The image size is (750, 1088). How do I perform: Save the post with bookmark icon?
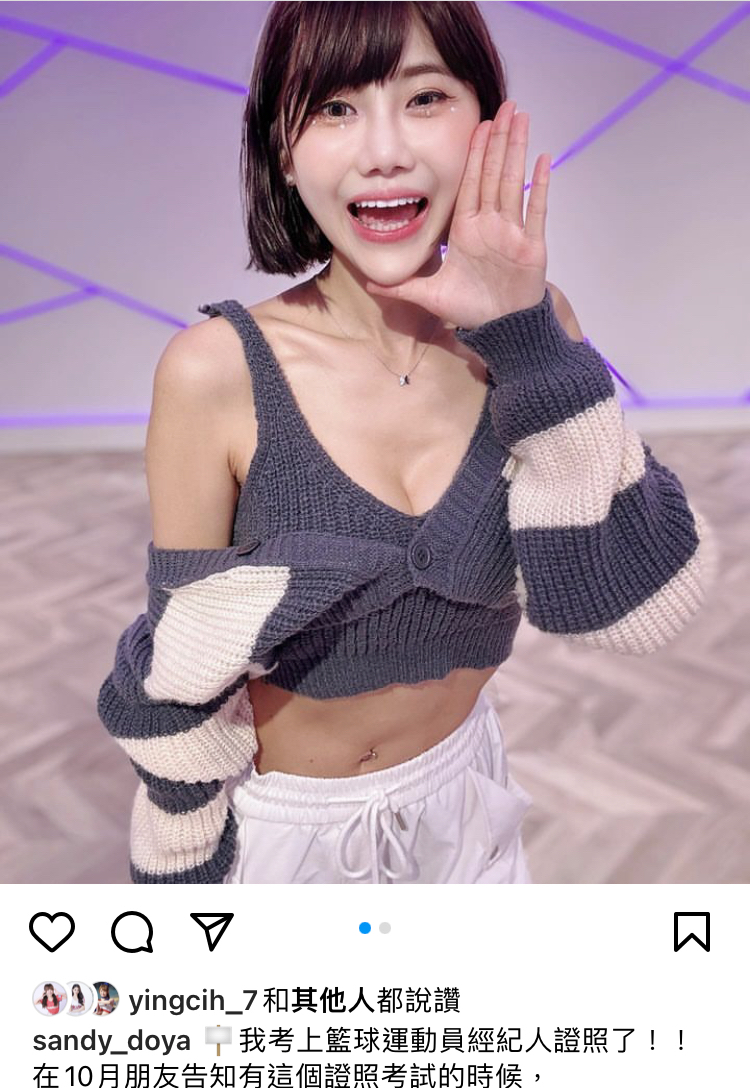692,932
